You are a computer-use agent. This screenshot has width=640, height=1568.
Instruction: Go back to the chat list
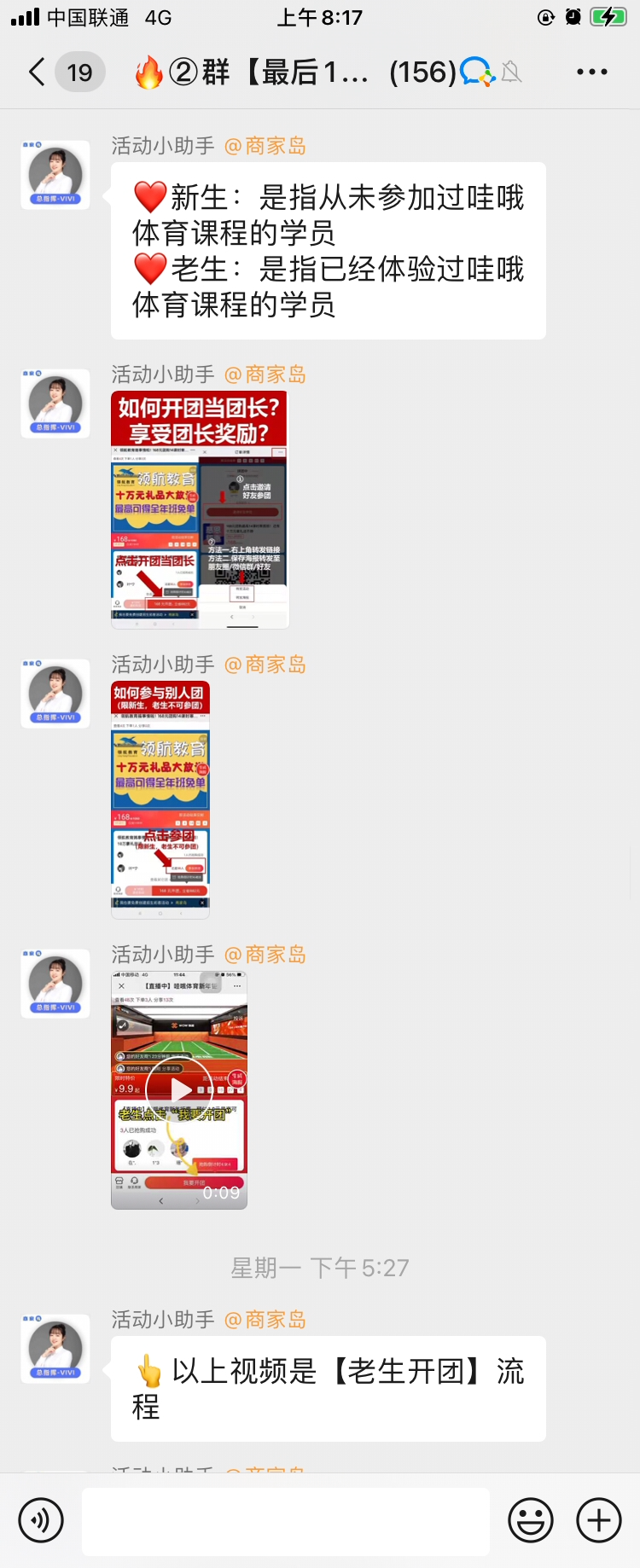37,73
